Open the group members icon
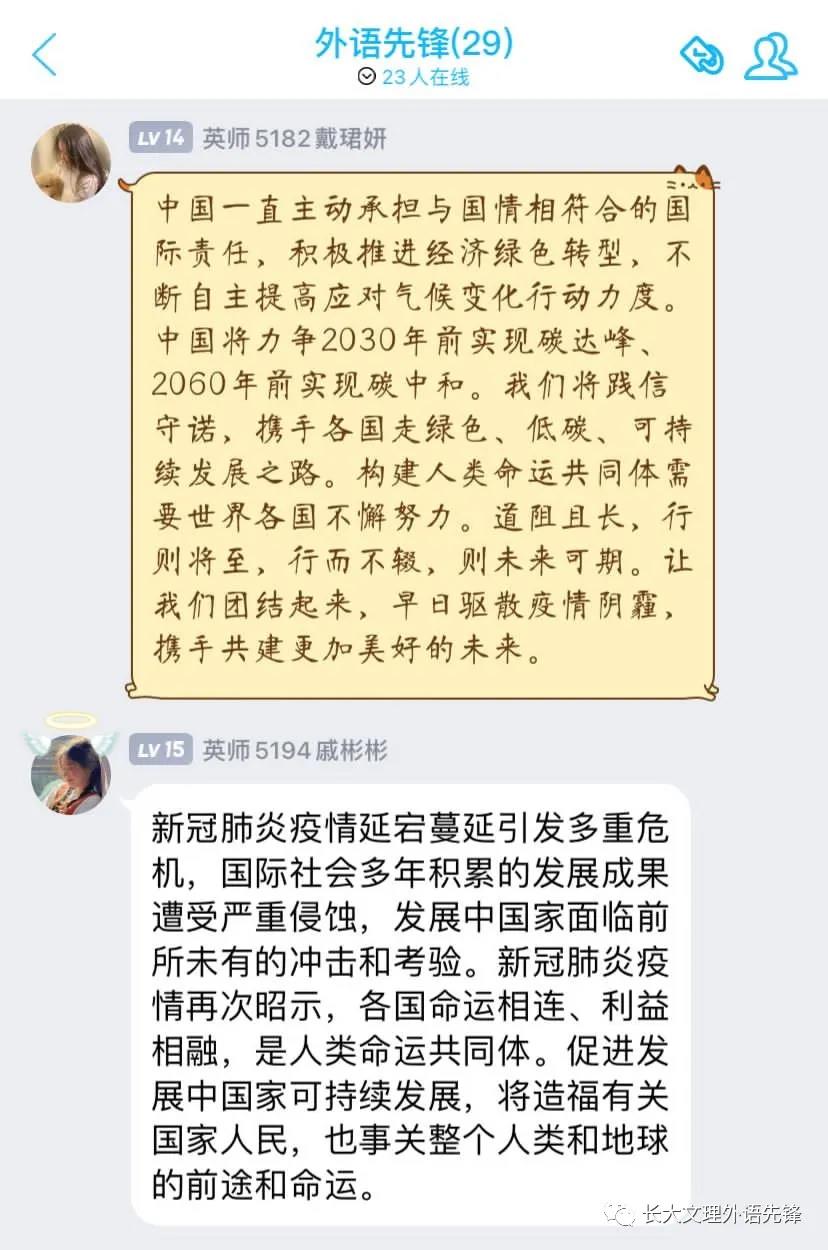828x1250 pixels. click(770, 56)
